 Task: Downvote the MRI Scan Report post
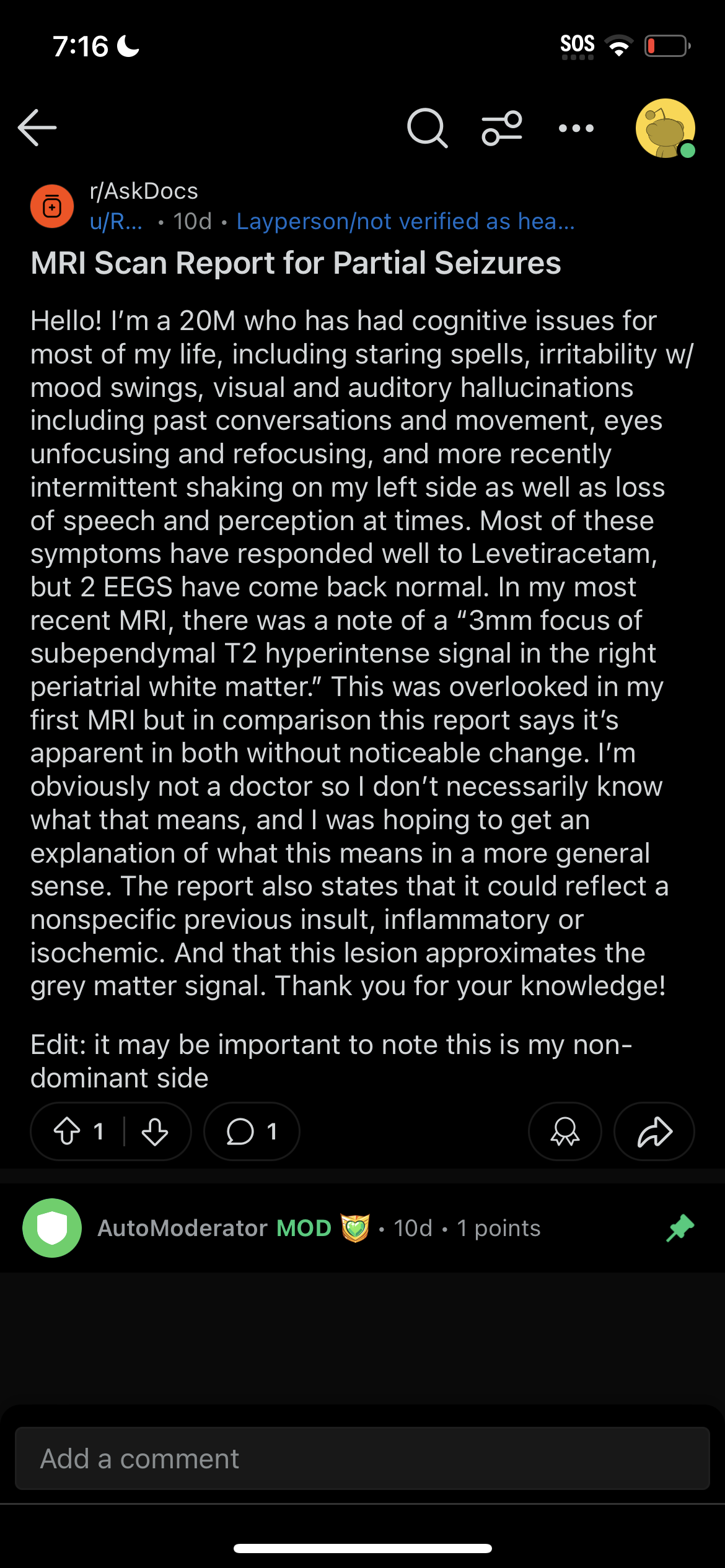click(155, 1131)
